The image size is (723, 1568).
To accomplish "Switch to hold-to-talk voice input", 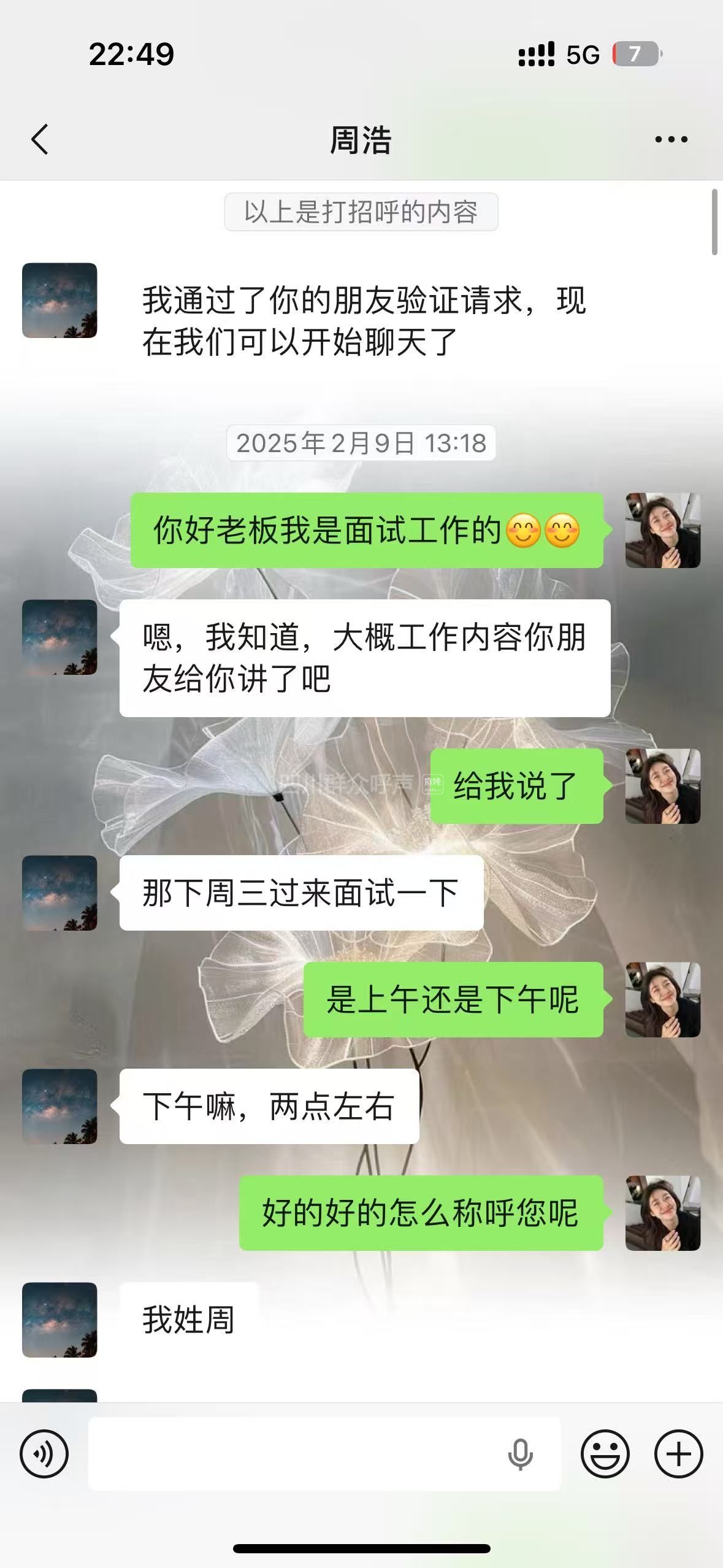I will click(x=44, y=1453).
